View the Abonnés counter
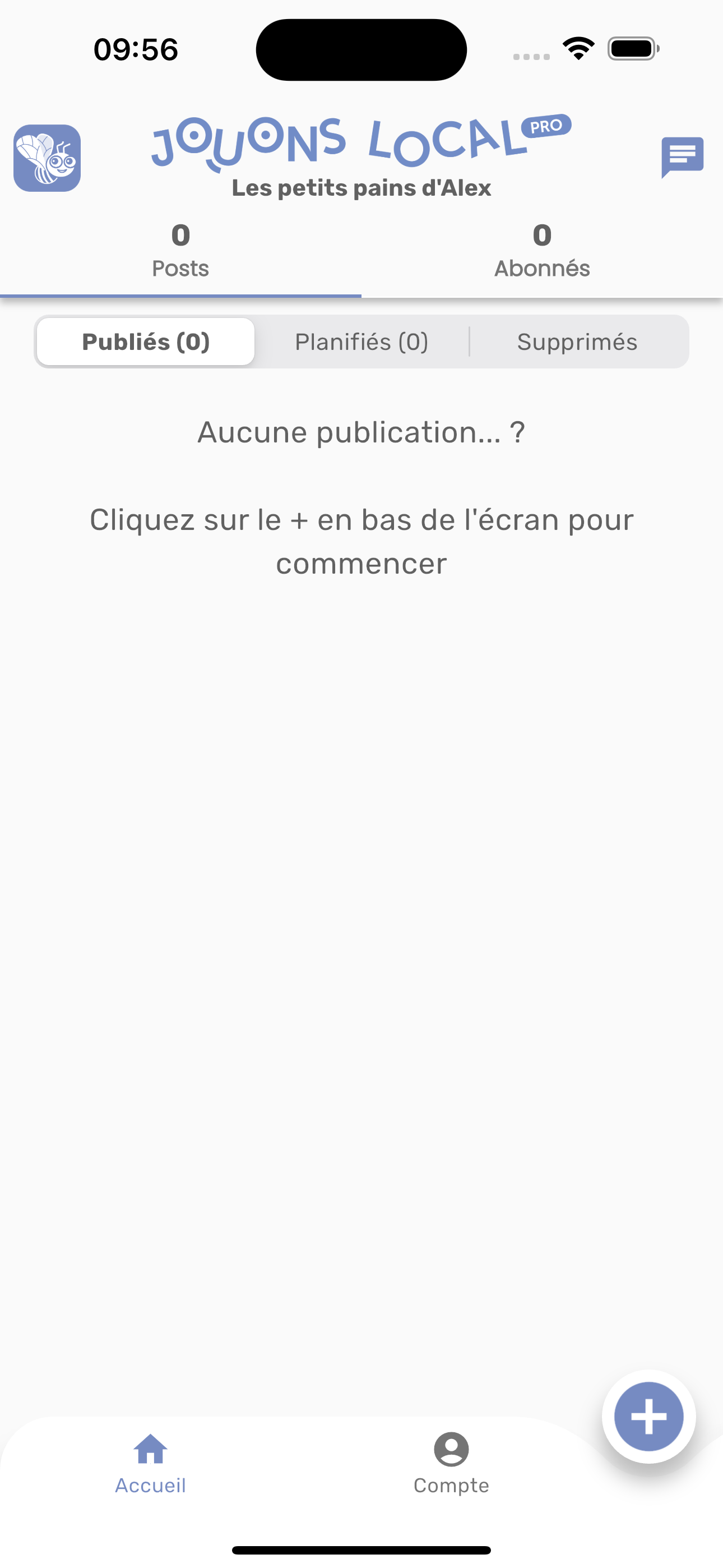Screen dimensions: 723x1568 coord(540,250)
